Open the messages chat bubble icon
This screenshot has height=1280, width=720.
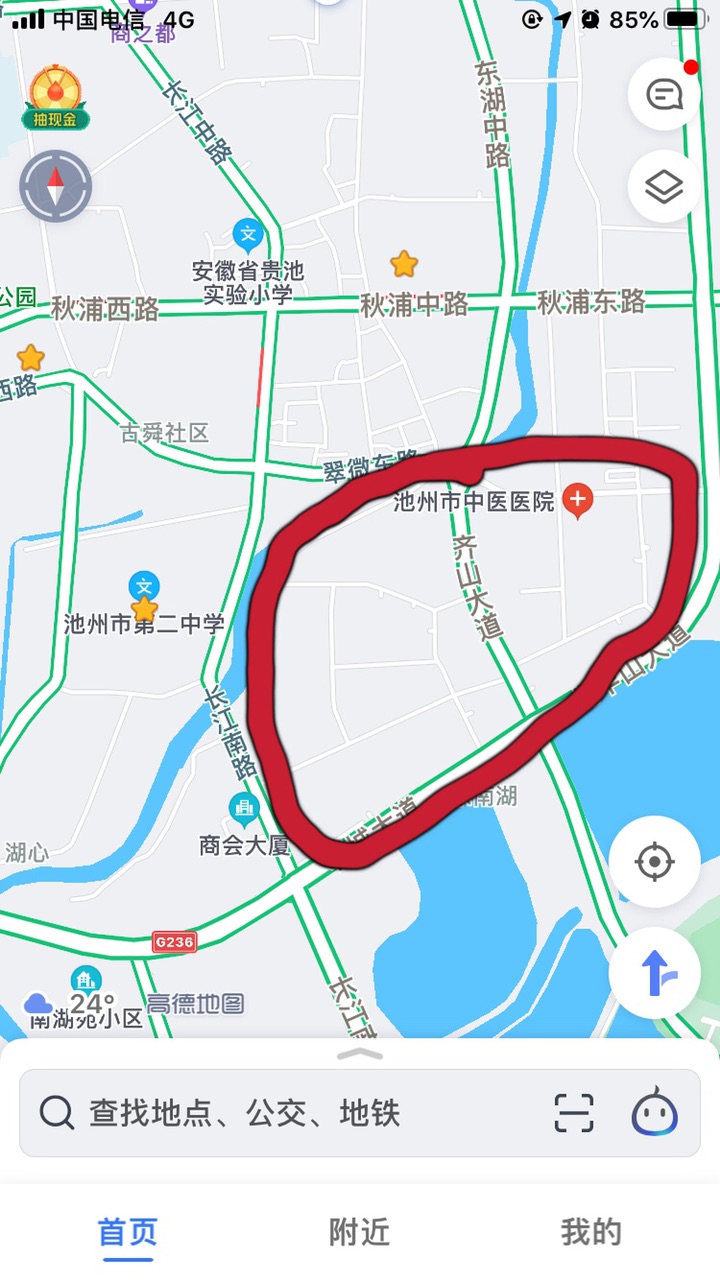click(664, 95)
